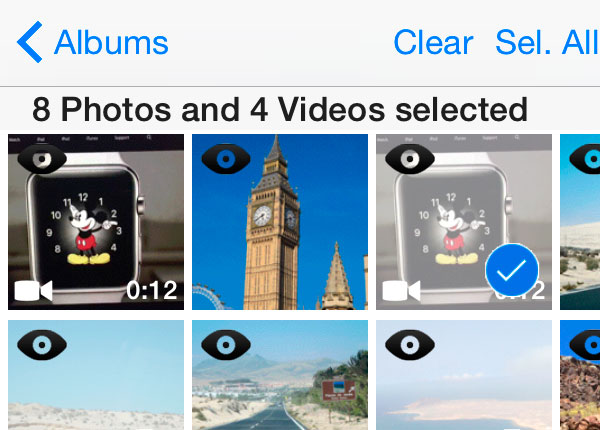Tap the eye icon on the road photo
Image resolution: width=600 pixels, height=430 pixels.
(x=226, y=344)
